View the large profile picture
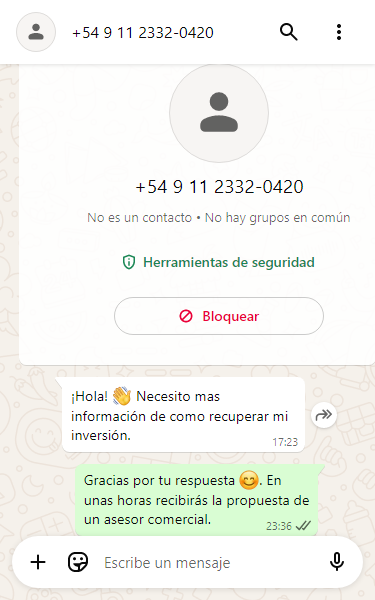 [x=219, y=113]
